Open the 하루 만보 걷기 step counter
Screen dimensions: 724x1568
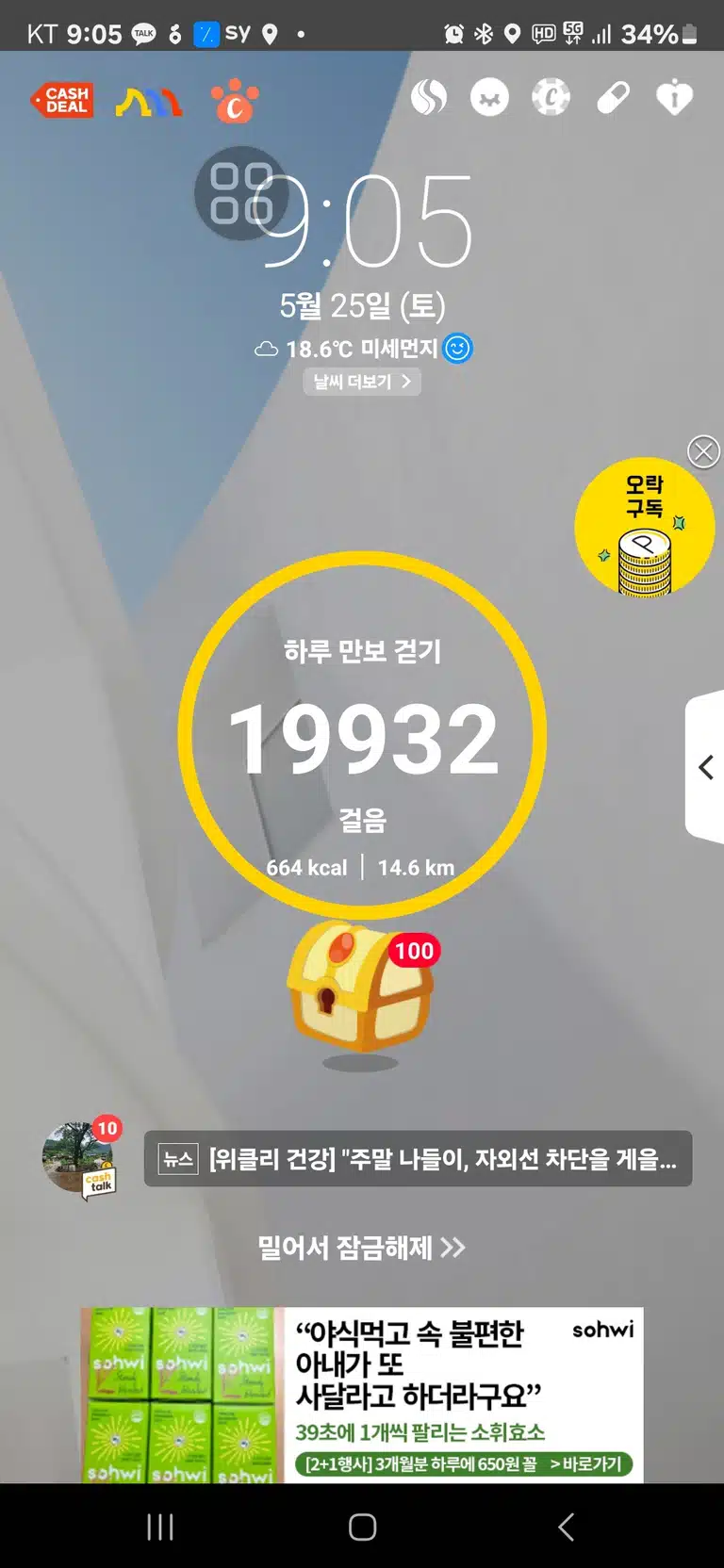(x=362, y=734)
